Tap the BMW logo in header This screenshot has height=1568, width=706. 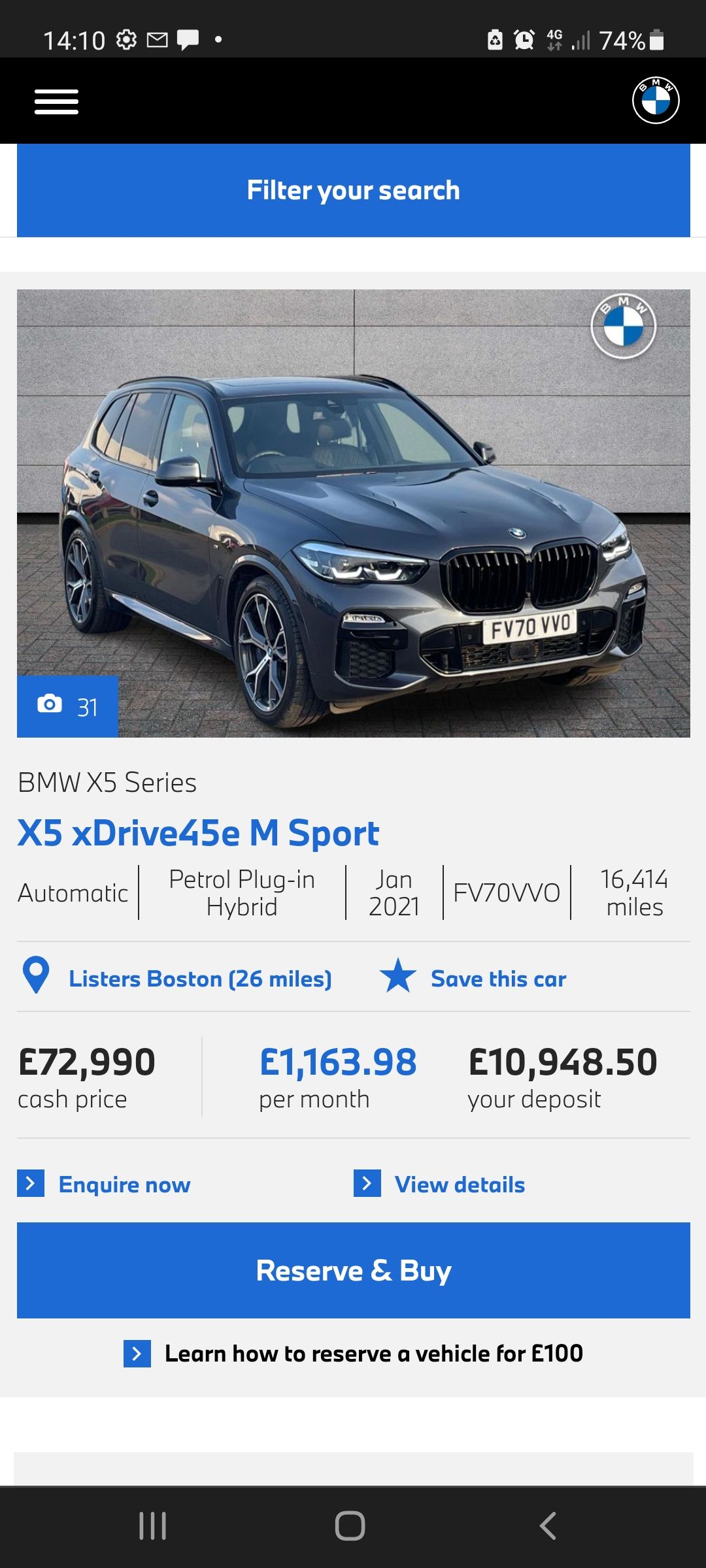(x=655, y=101)
